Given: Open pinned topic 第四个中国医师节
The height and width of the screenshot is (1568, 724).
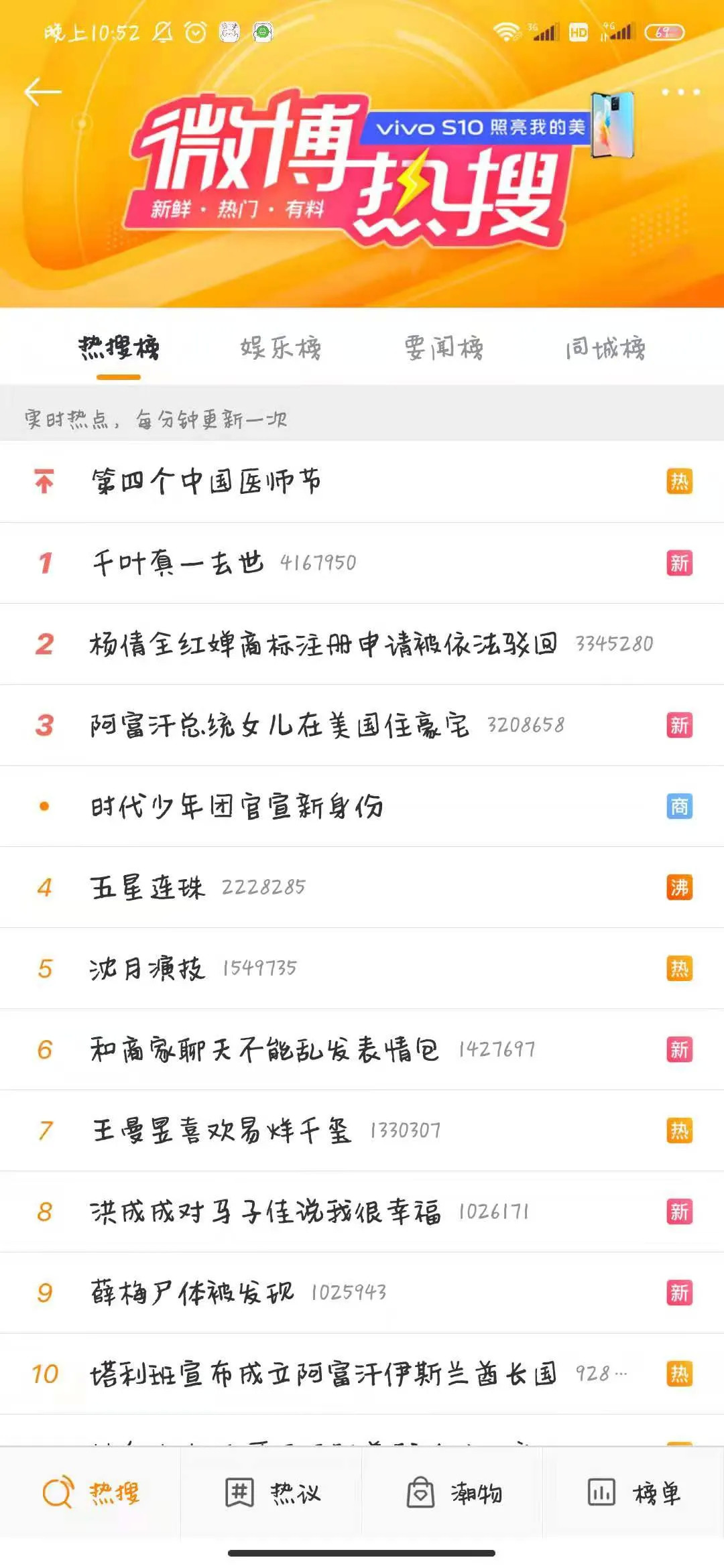Looking at the screenshot, I should click(206, 481).
